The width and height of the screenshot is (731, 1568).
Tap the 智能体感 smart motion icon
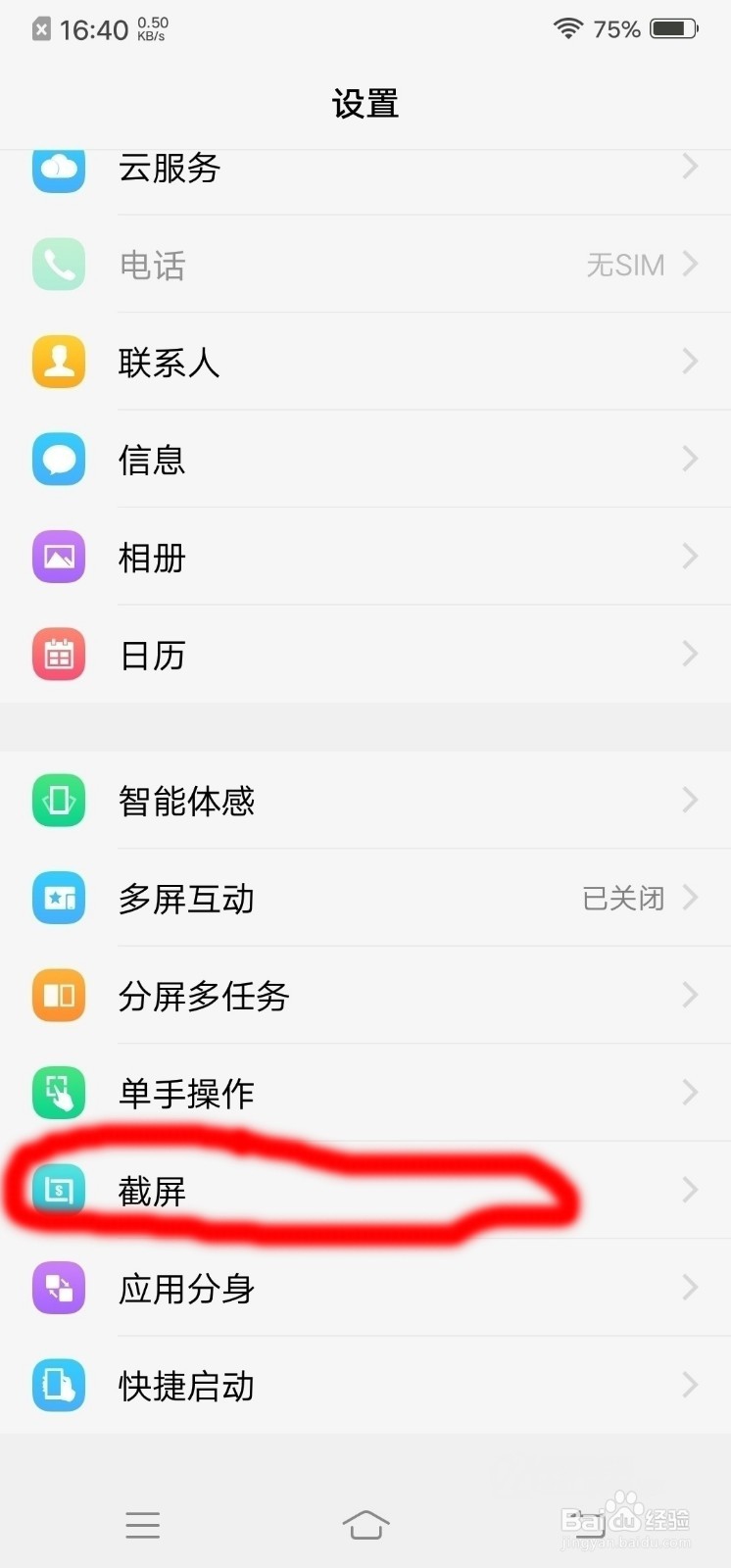[58, 800]
